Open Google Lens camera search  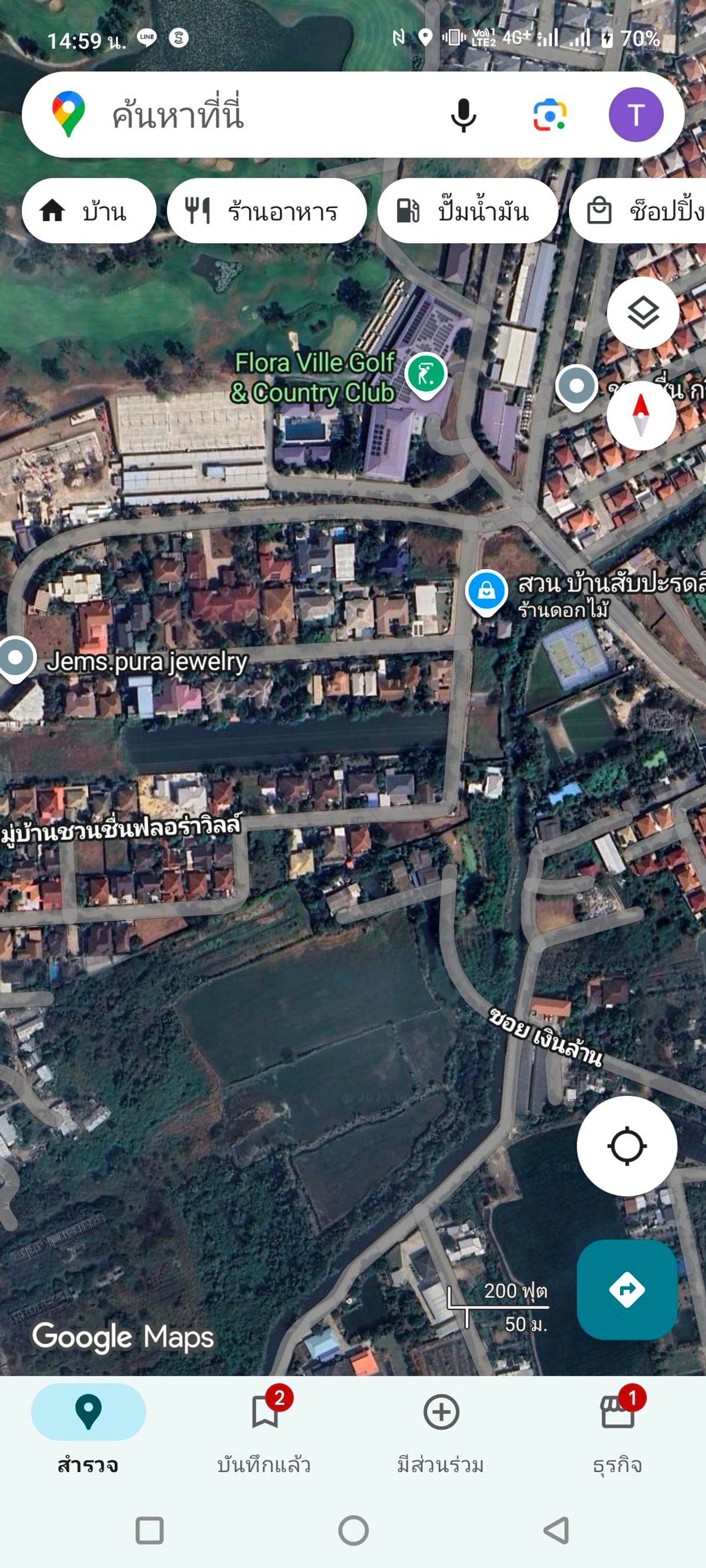point(550,115)
